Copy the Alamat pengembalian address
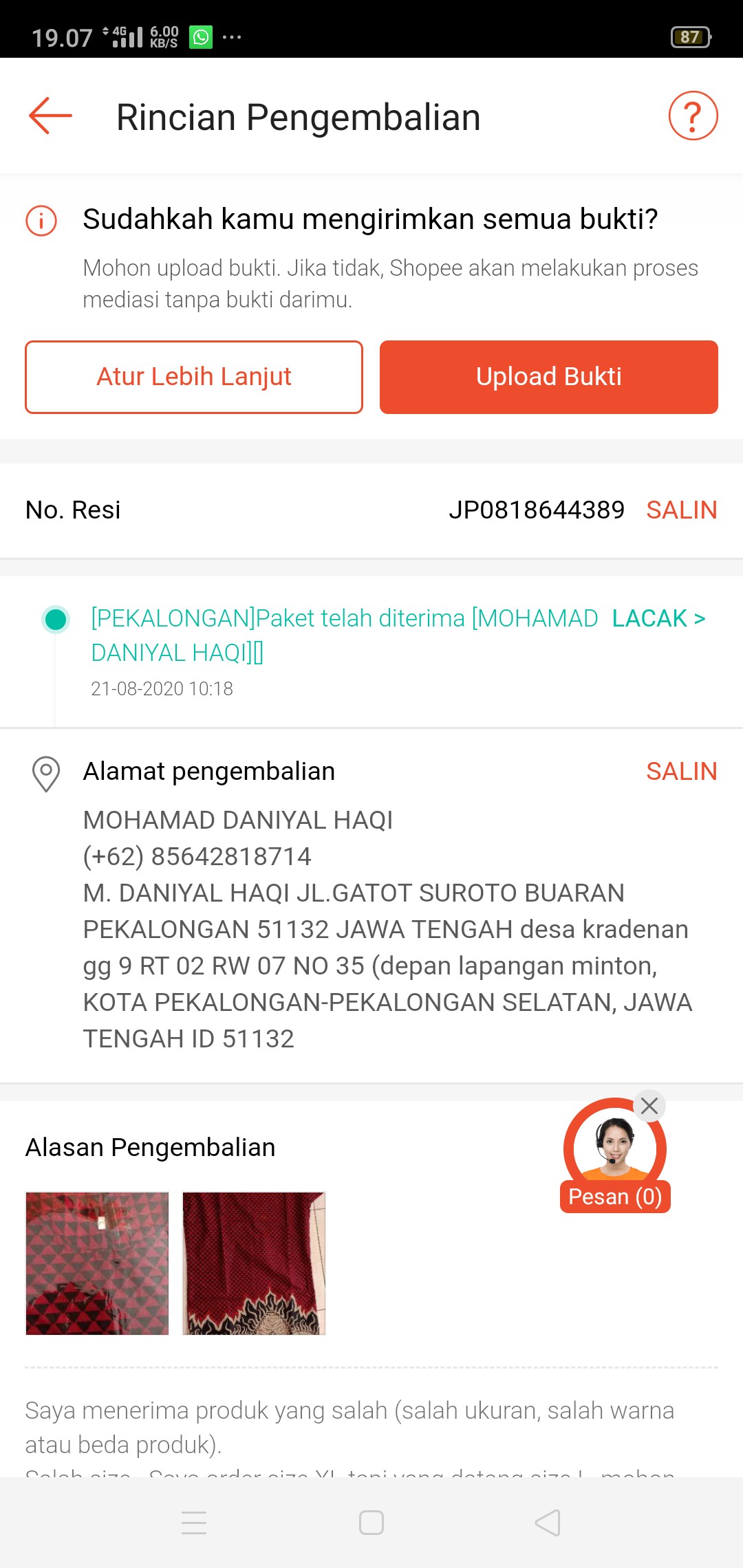The height and width of the screenshot is (1568, 743). (681, 771)
